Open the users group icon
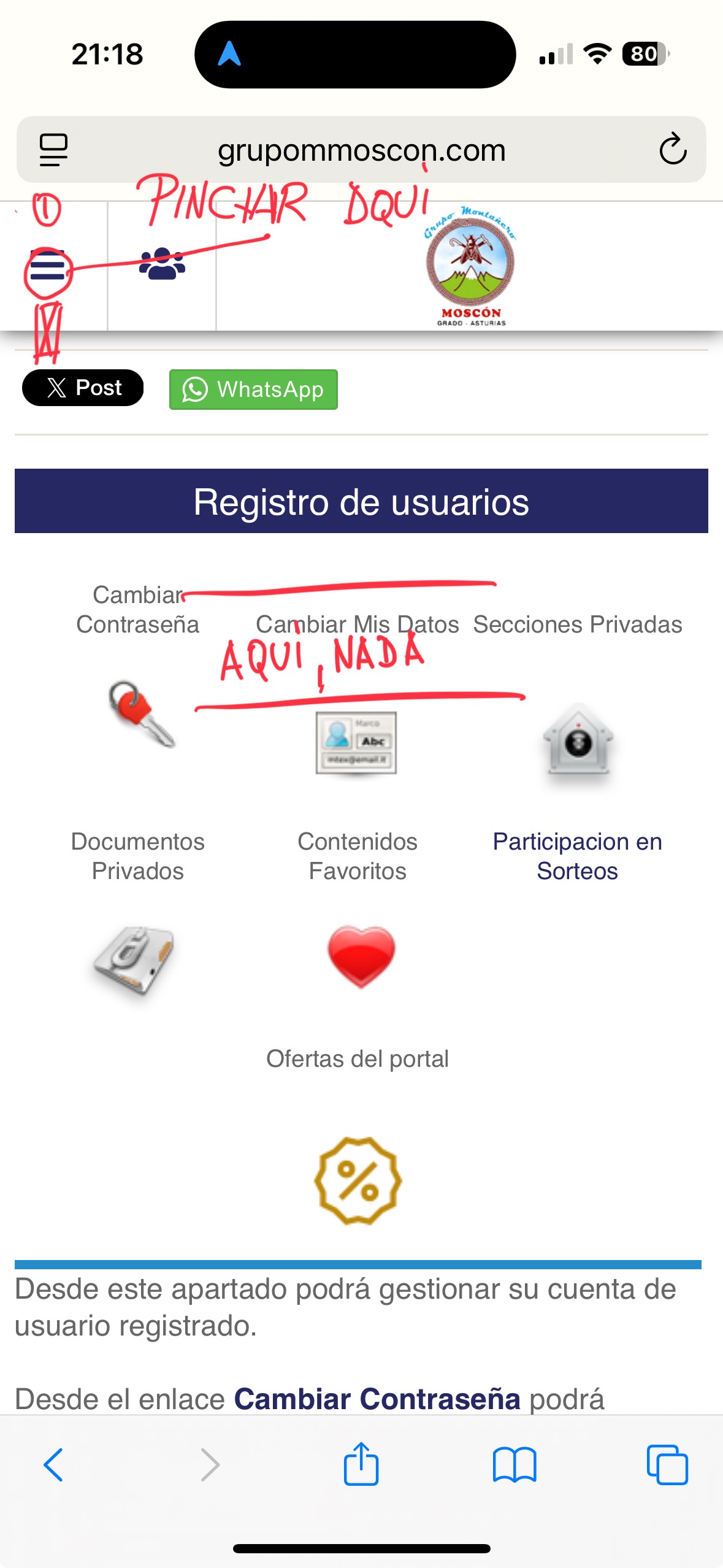723x1568 pixels. [162, 264]
